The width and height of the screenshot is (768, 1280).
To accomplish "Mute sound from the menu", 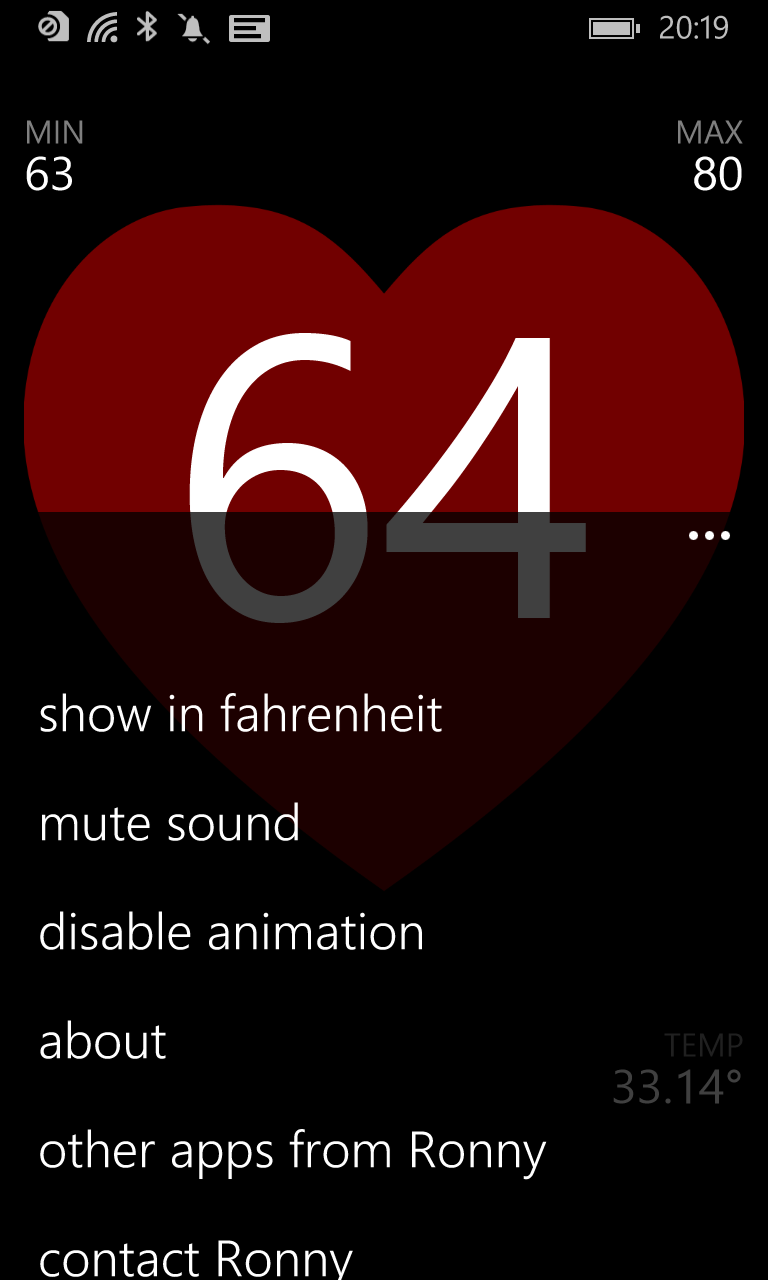I will 169,824.
